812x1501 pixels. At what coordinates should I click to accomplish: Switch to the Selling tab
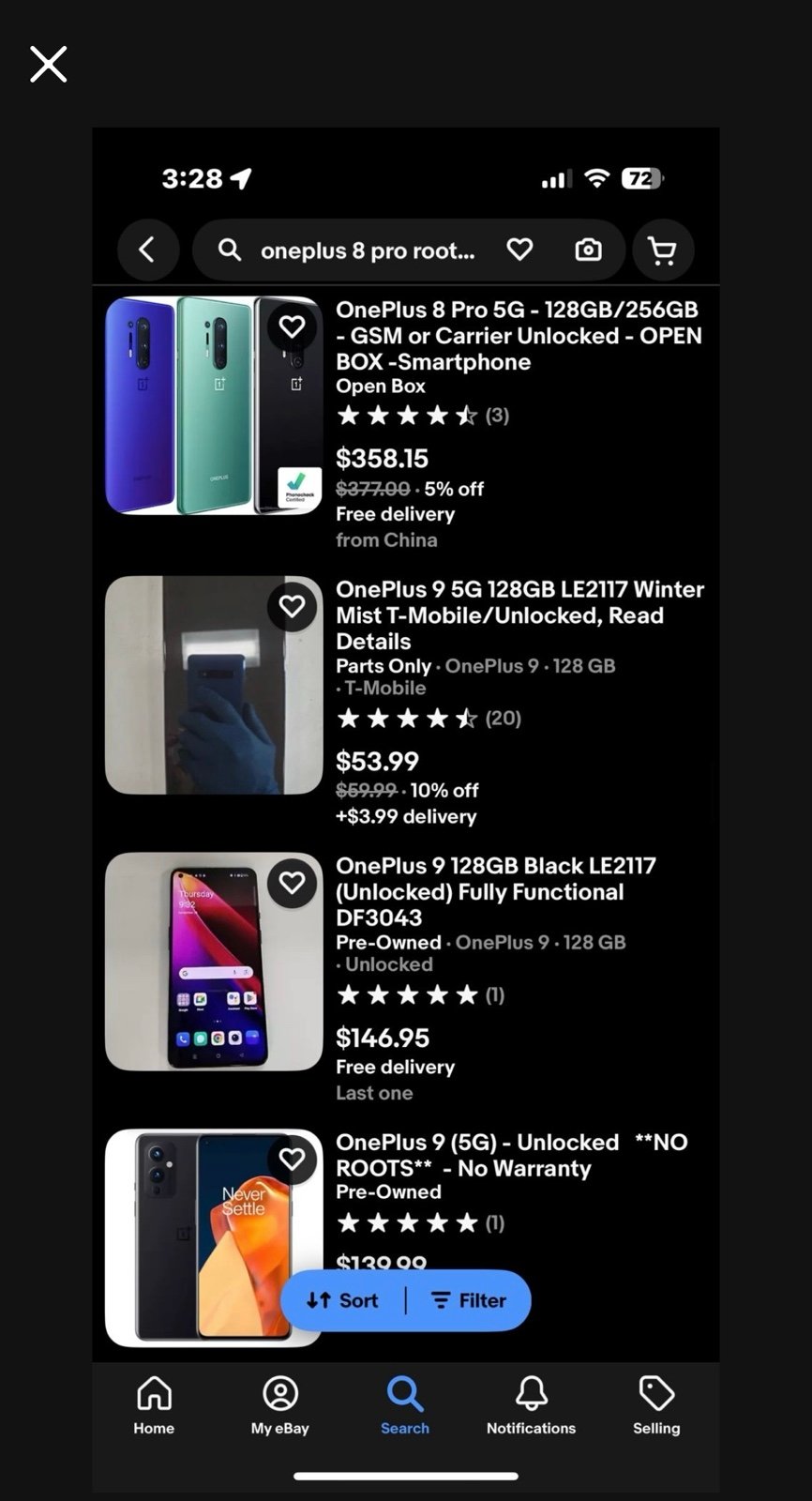tap(656, 1405)
